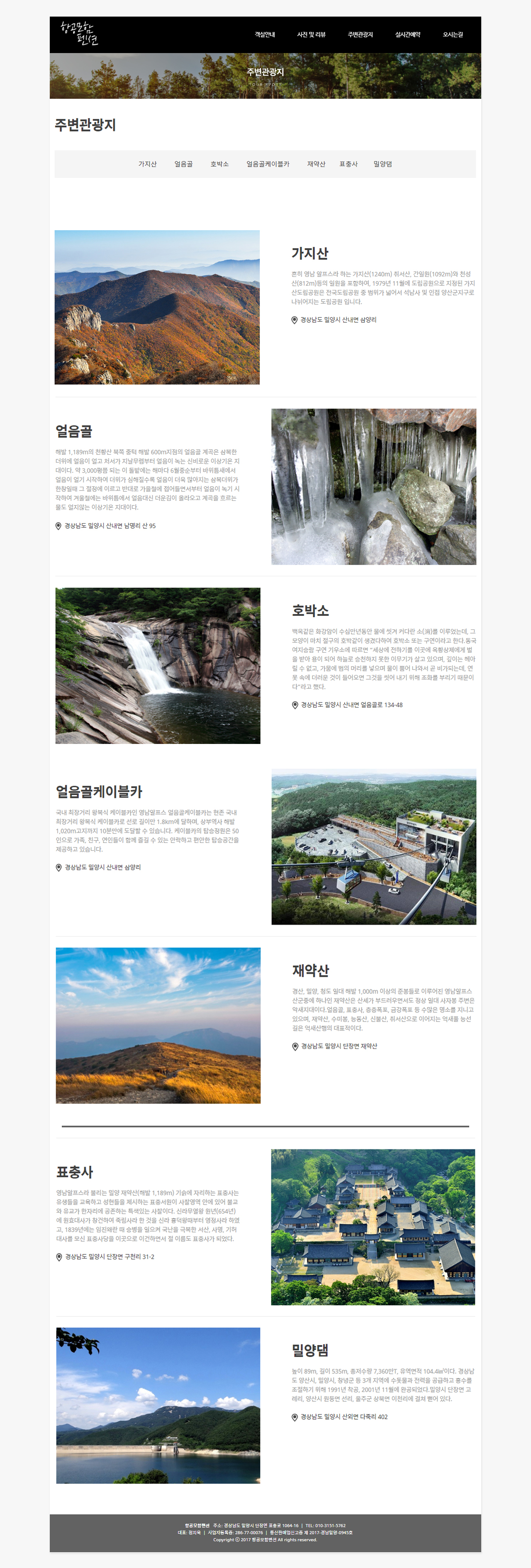
Task: Select the 얼음골 tab
Action: pyautogui.click(x=183, y=164)
